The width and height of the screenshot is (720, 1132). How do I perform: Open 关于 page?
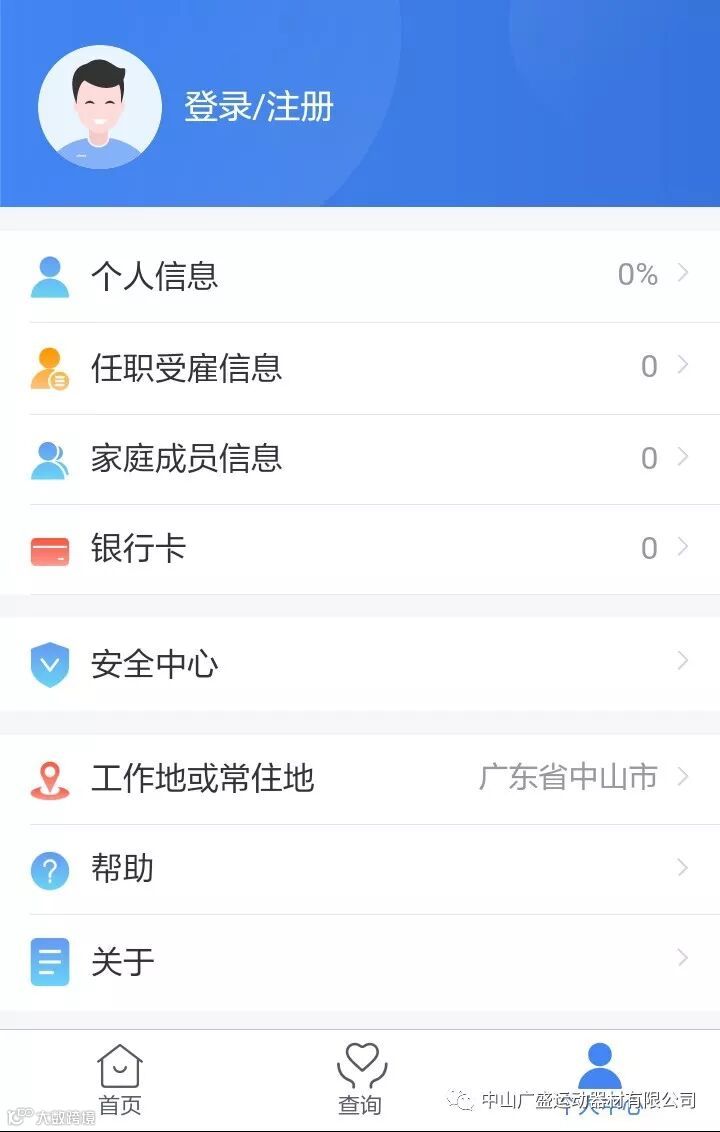click(360, 962)
